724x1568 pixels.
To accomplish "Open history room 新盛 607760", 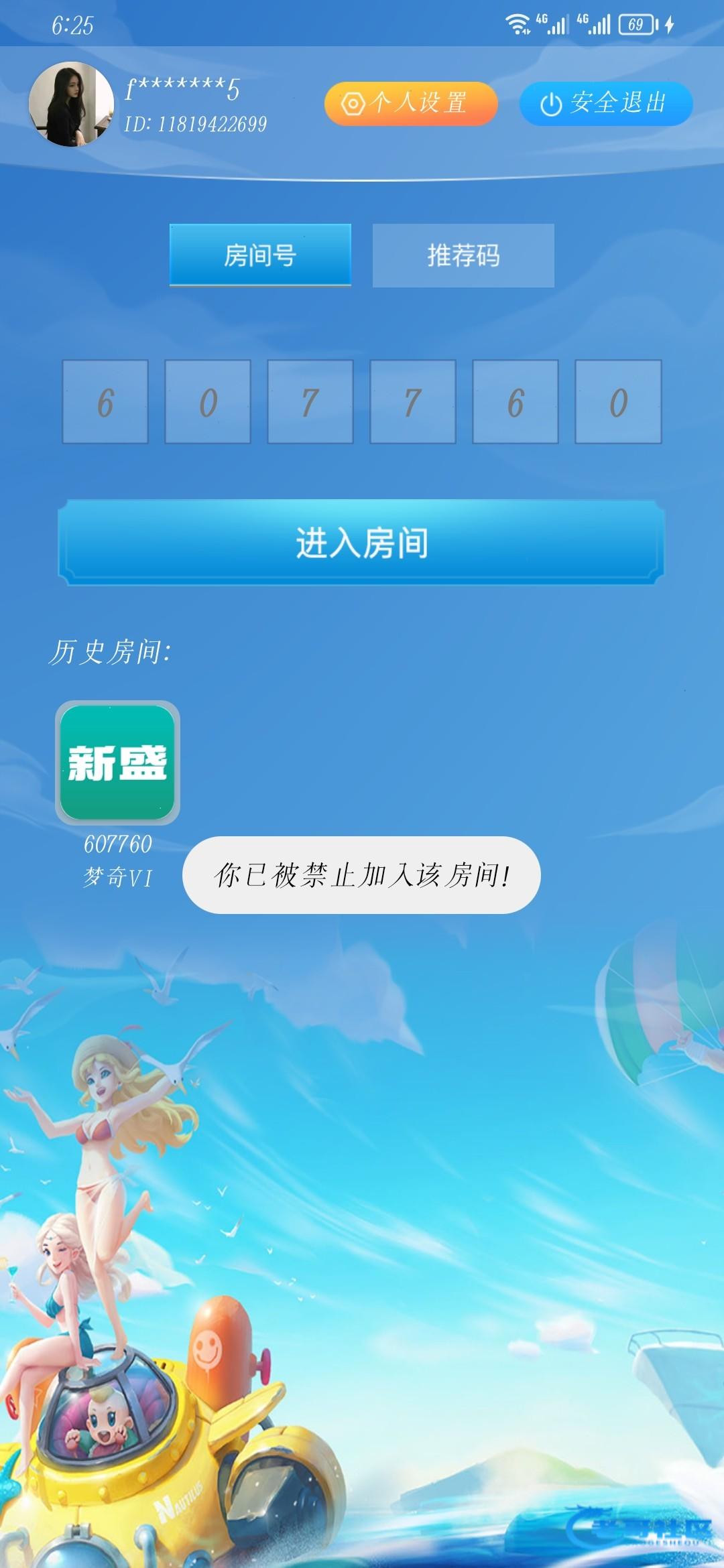I will pos(117,763).
